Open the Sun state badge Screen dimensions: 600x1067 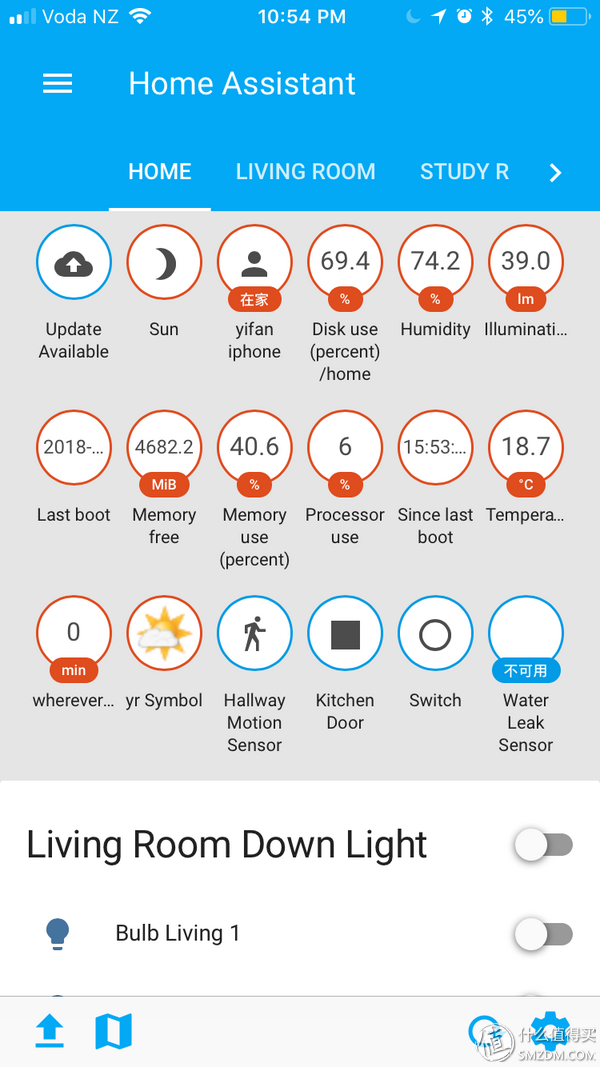(164, 263)
